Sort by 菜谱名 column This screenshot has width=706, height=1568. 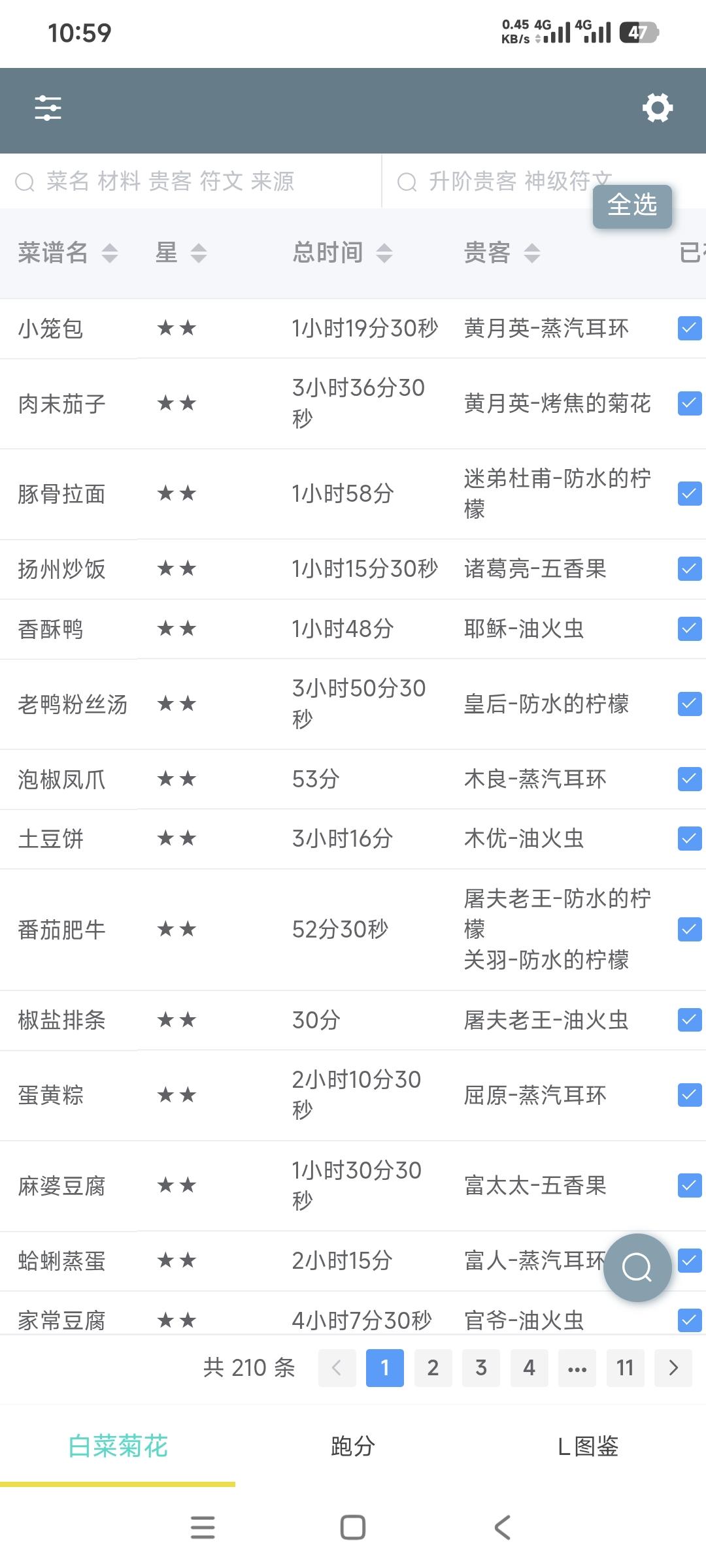(67, 252)
